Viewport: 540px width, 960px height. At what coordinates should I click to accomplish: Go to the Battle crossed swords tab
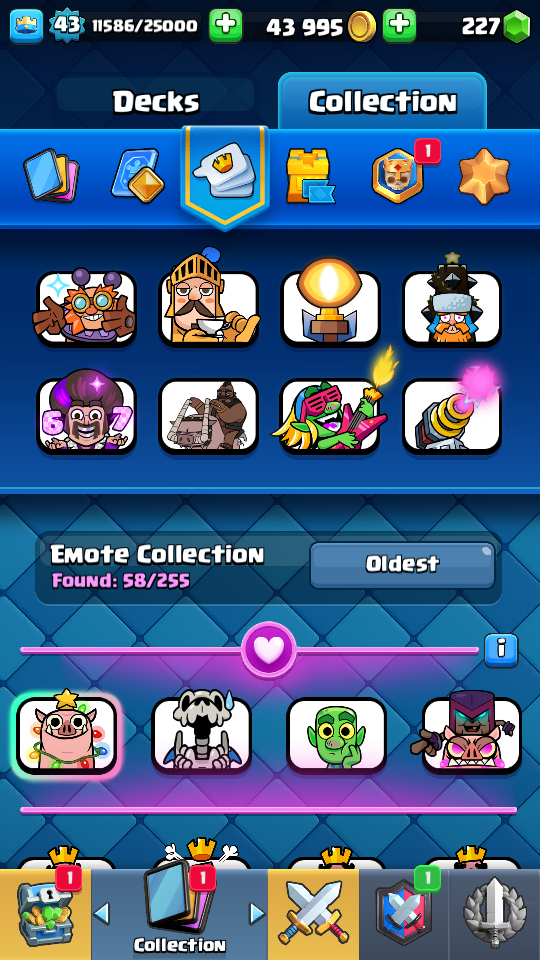[313, 914]
